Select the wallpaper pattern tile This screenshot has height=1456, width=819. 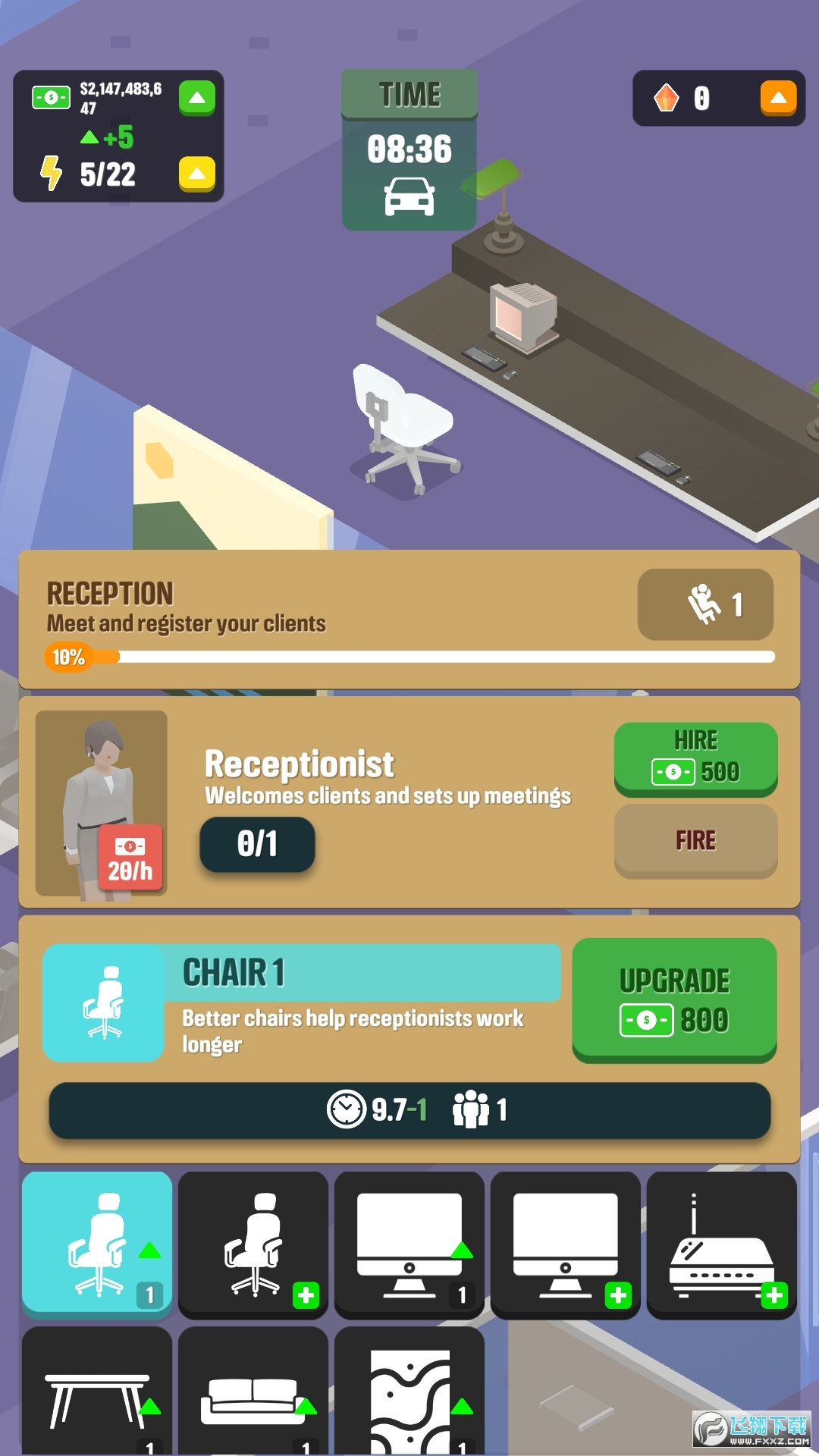tap(409, 1395)
